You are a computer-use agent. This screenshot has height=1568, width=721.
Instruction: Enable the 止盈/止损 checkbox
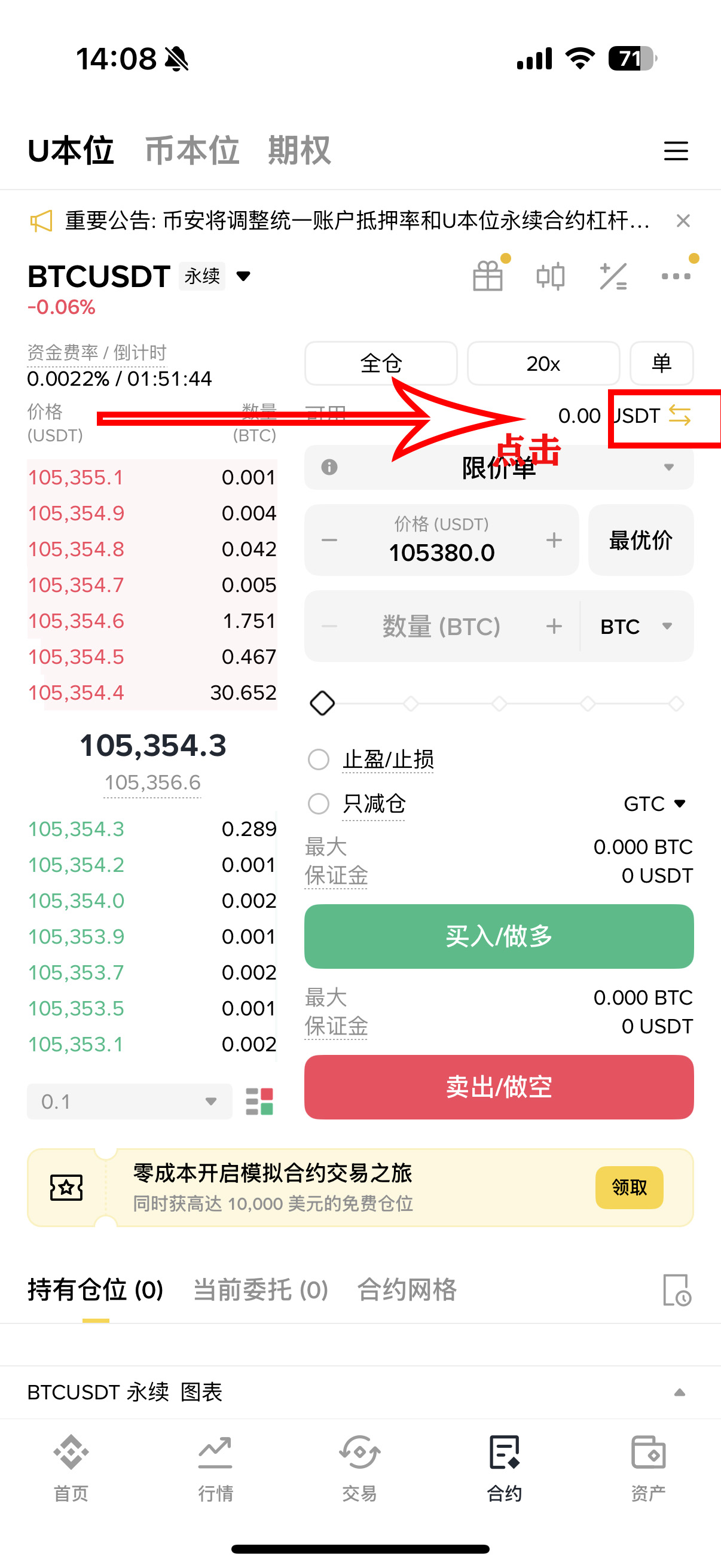pyautogui.click(x=319, y=759)
